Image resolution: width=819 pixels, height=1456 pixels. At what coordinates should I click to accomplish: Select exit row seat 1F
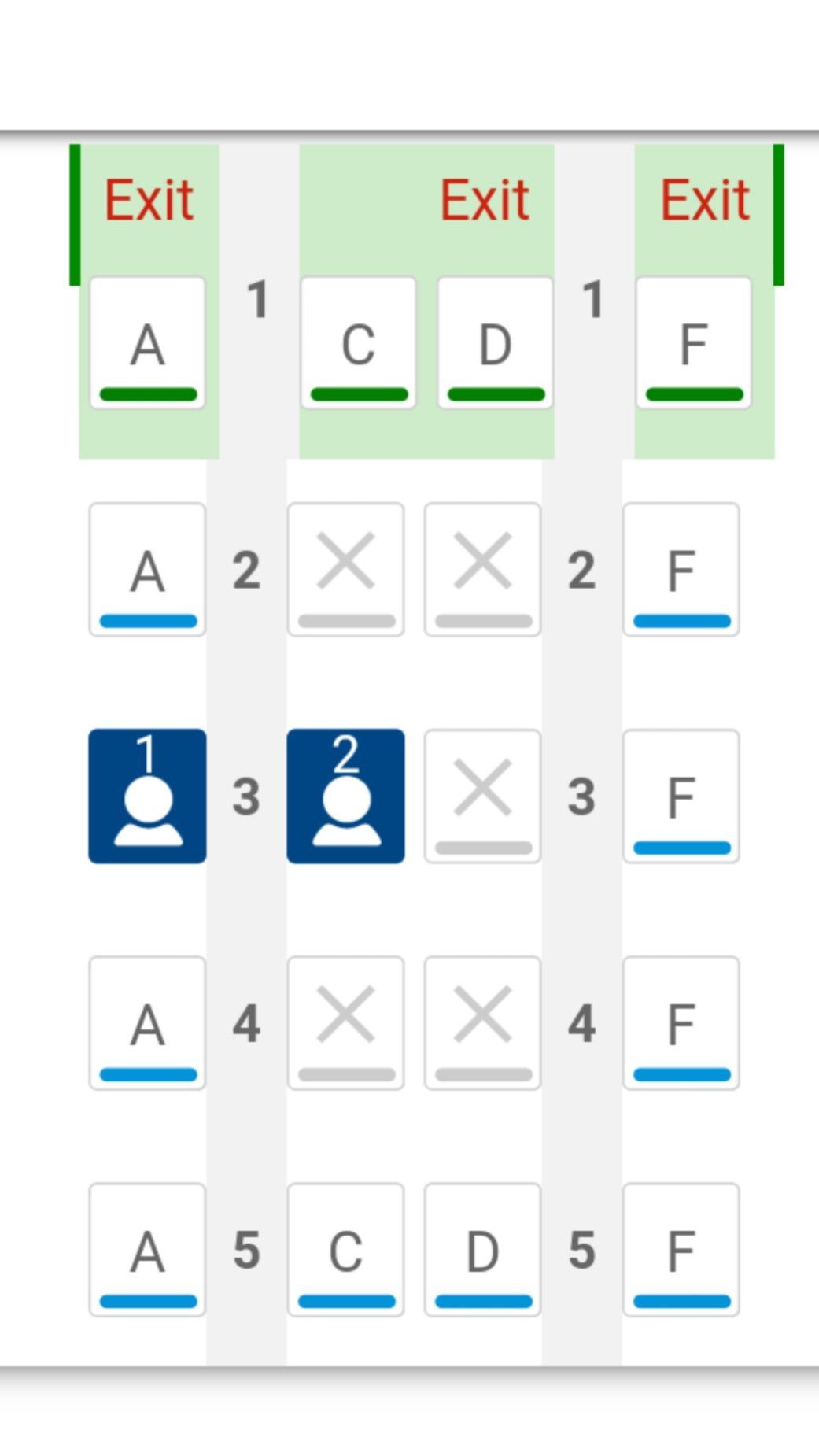(x=694, y=342)
